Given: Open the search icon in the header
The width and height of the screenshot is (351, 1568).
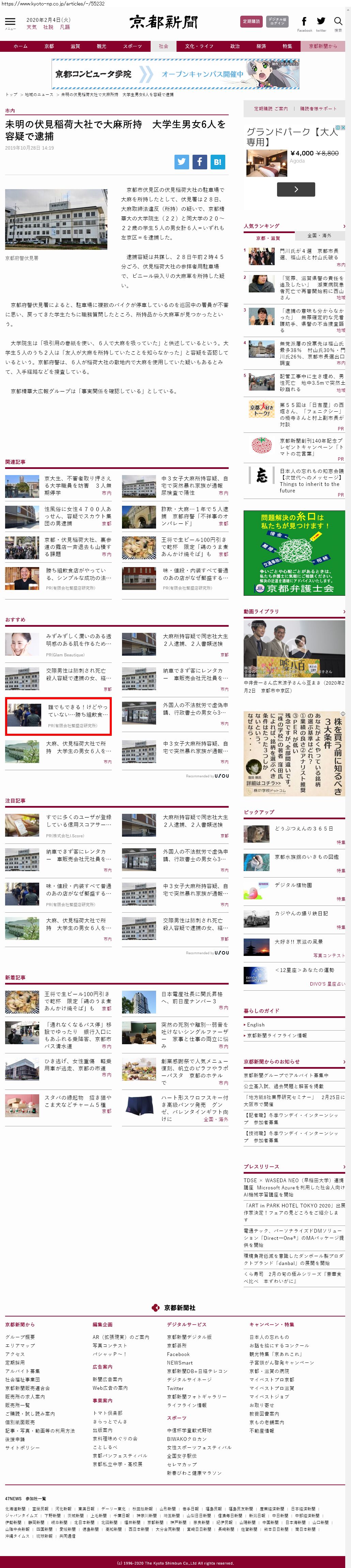Looking at the screenshot, I should [338, 22].
